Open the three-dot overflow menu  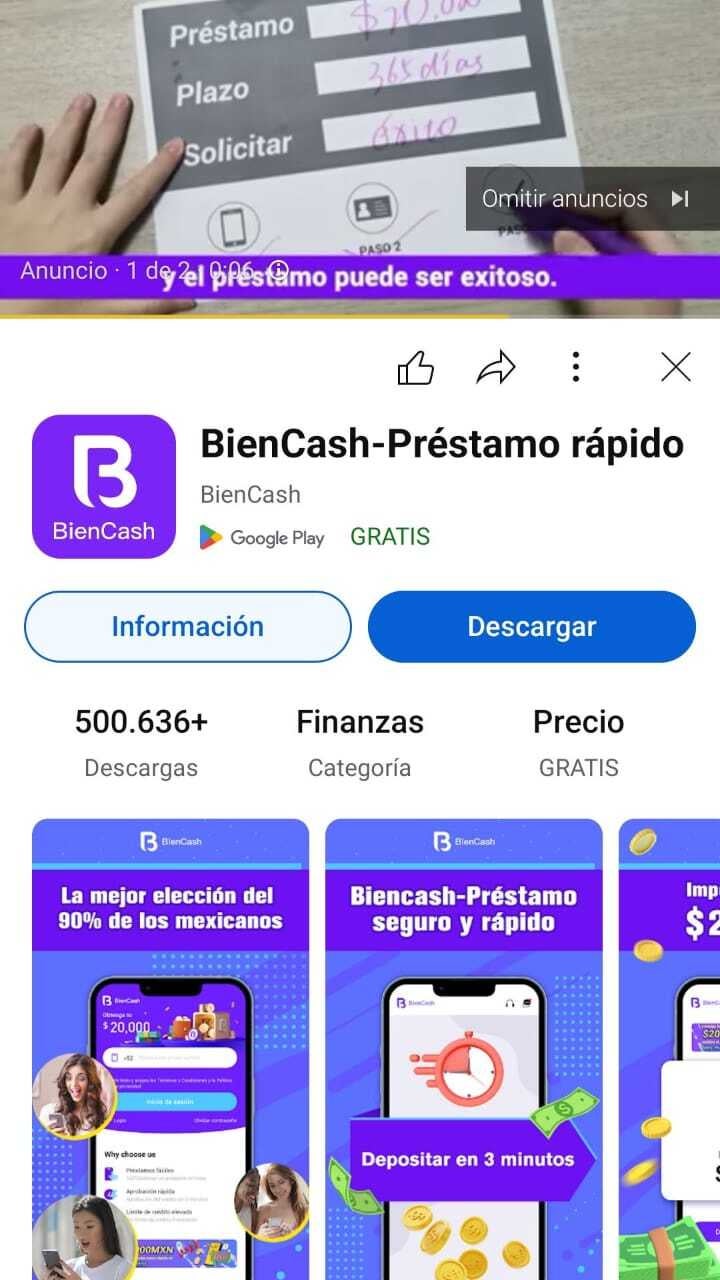point(575,367)
